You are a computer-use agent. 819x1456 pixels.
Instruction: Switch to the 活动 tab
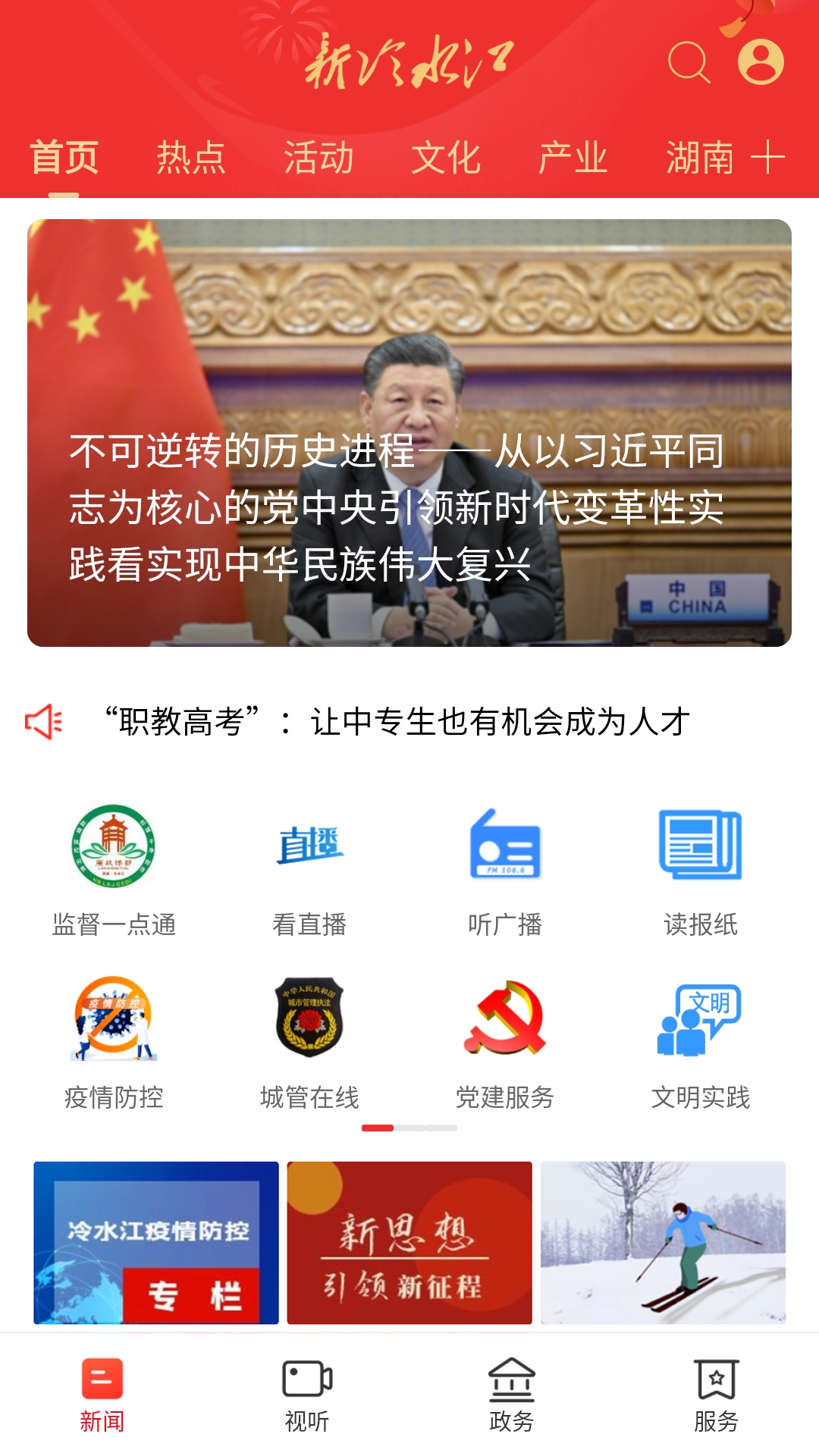tap(318, 158)
